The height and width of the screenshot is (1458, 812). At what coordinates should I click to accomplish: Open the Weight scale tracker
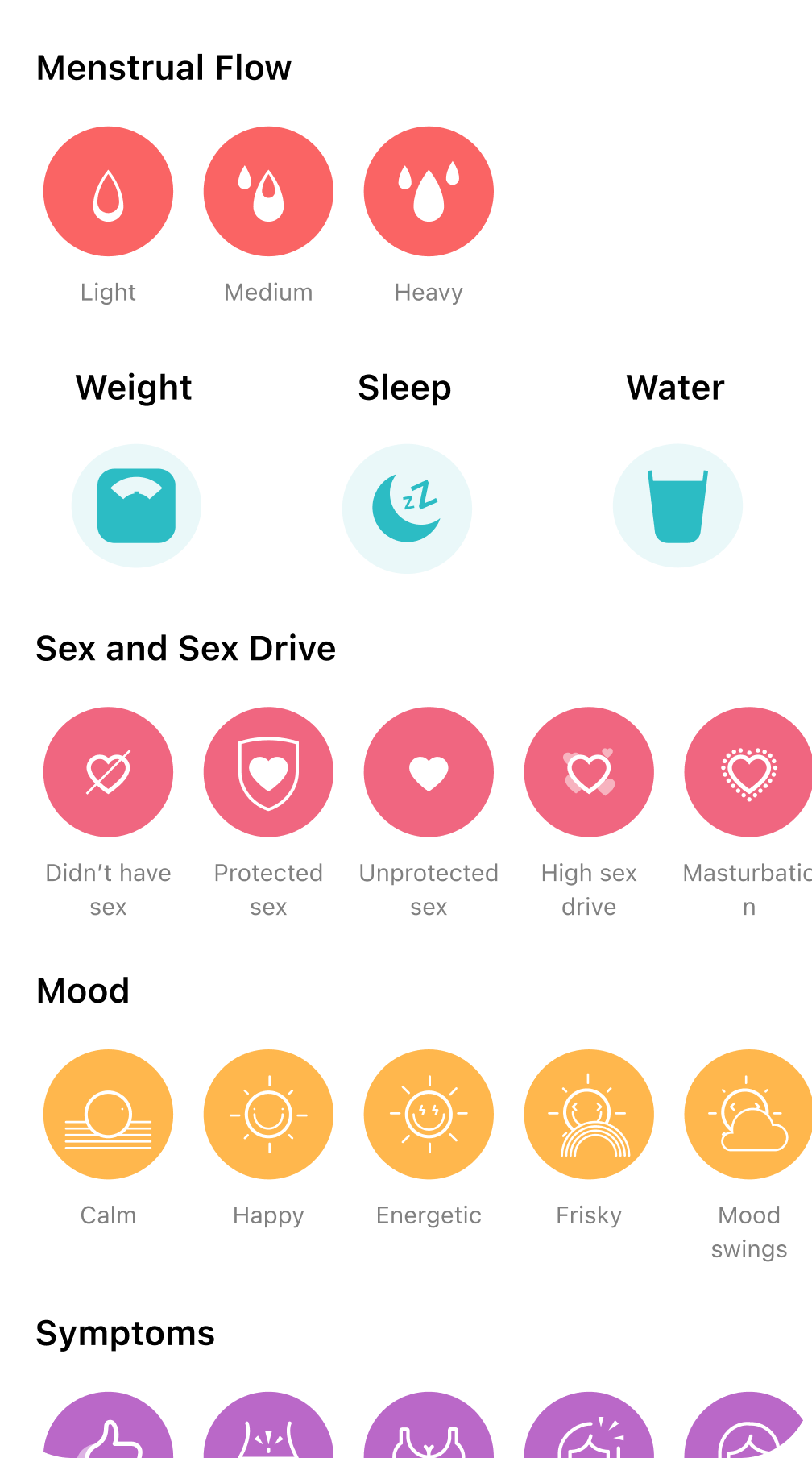[136, 506]
